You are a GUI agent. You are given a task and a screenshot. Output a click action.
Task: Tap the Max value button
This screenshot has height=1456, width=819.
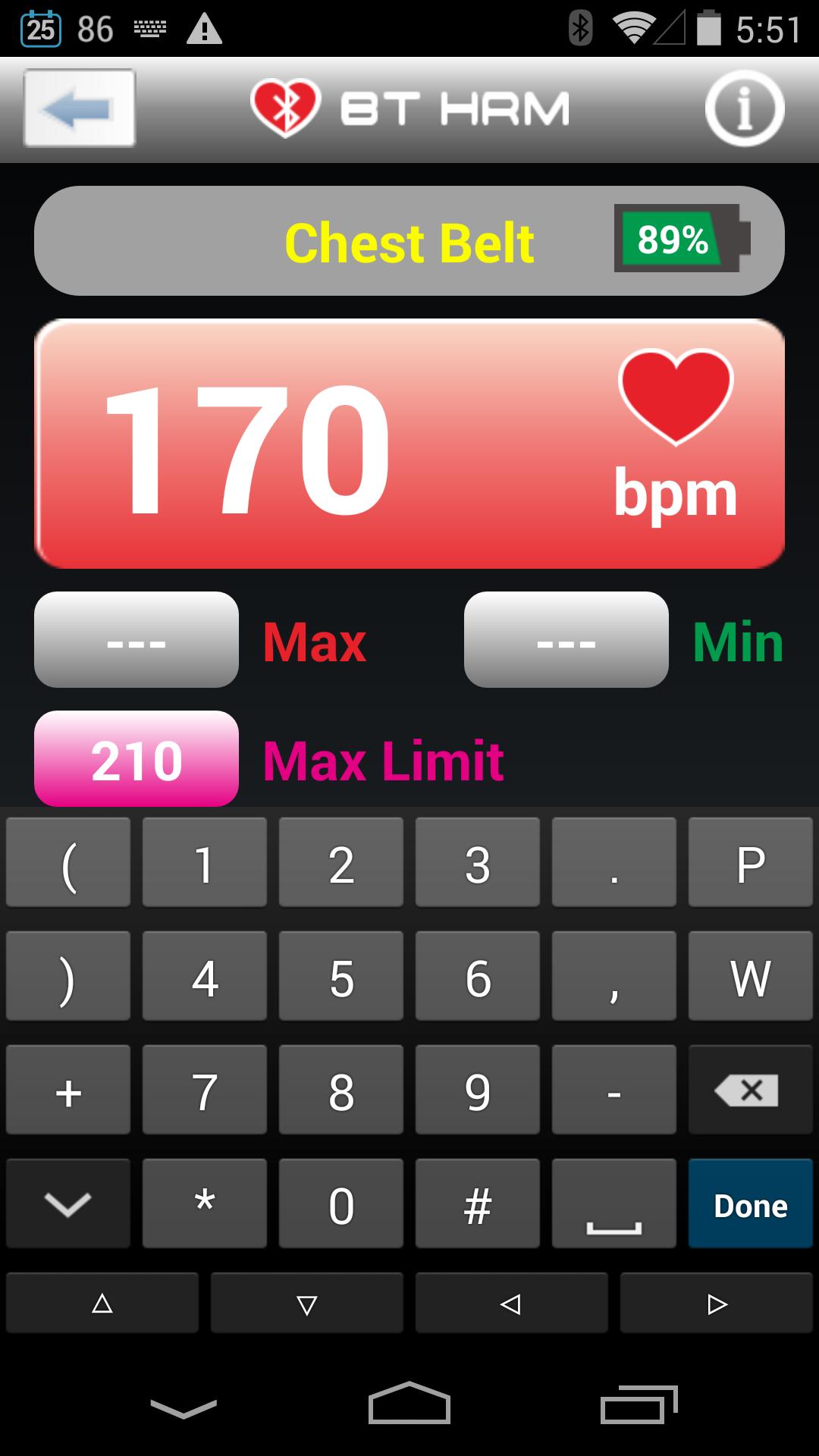(136, 640)
